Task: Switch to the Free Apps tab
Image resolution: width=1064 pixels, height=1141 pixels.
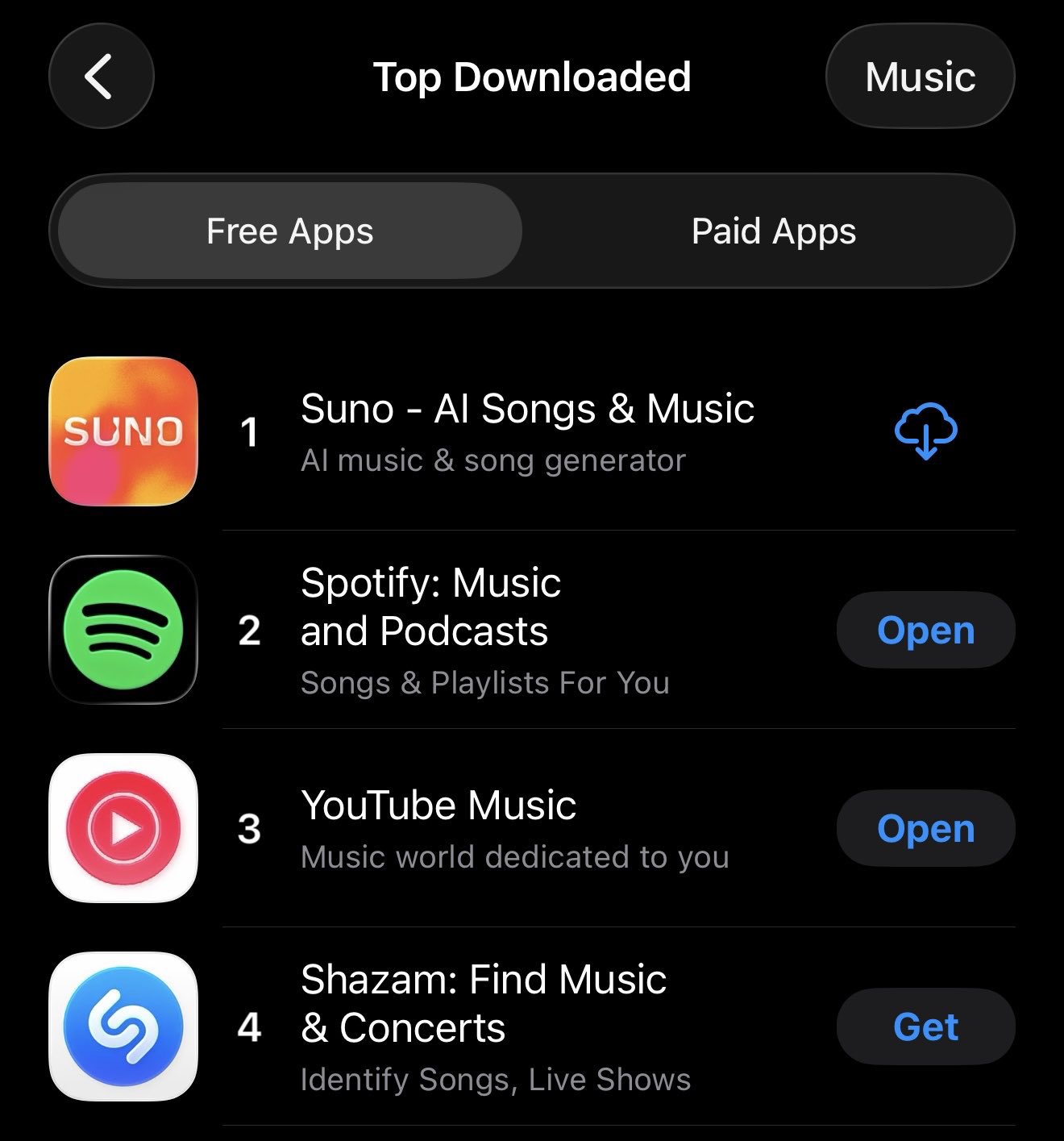Action: [290, 231]
